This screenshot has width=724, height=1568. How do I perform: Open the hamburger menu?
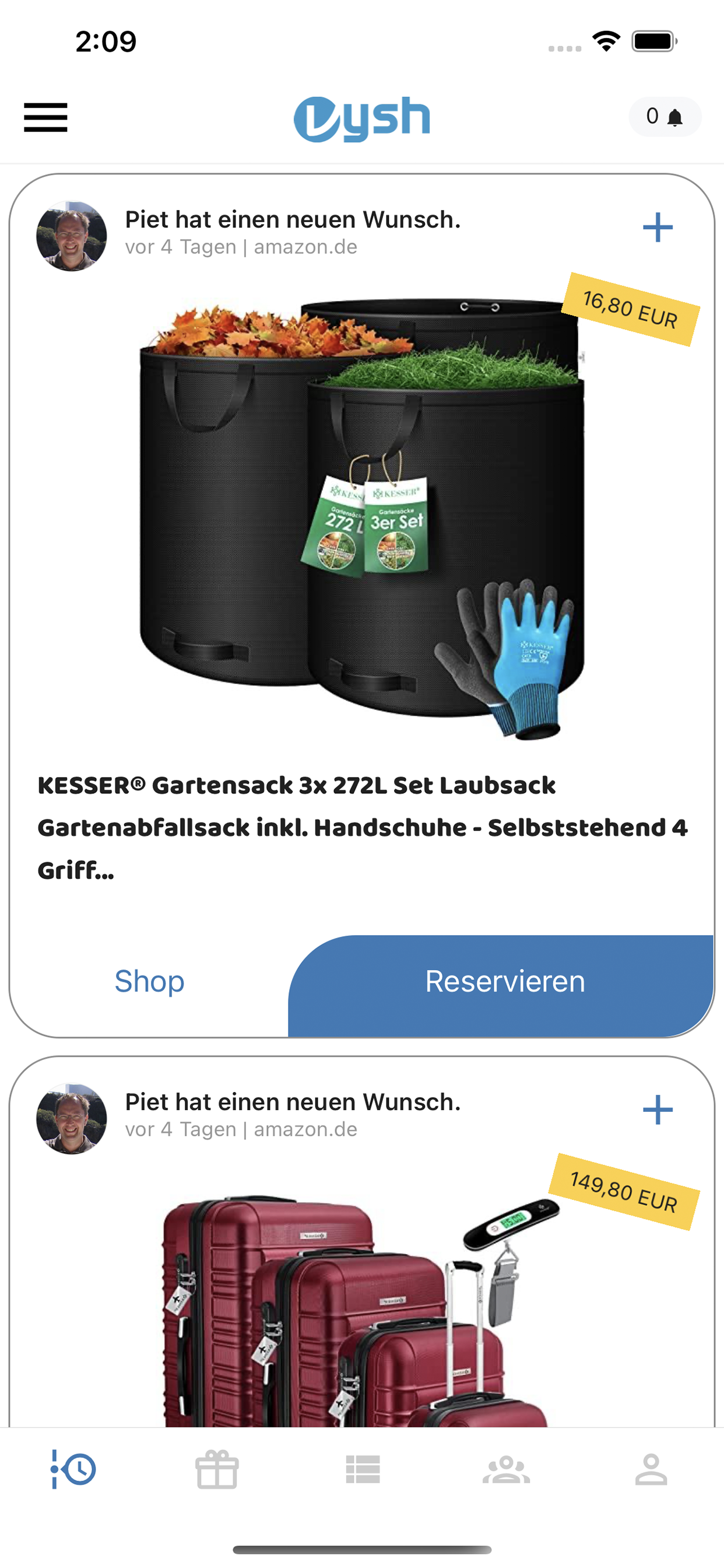(45, 117)
